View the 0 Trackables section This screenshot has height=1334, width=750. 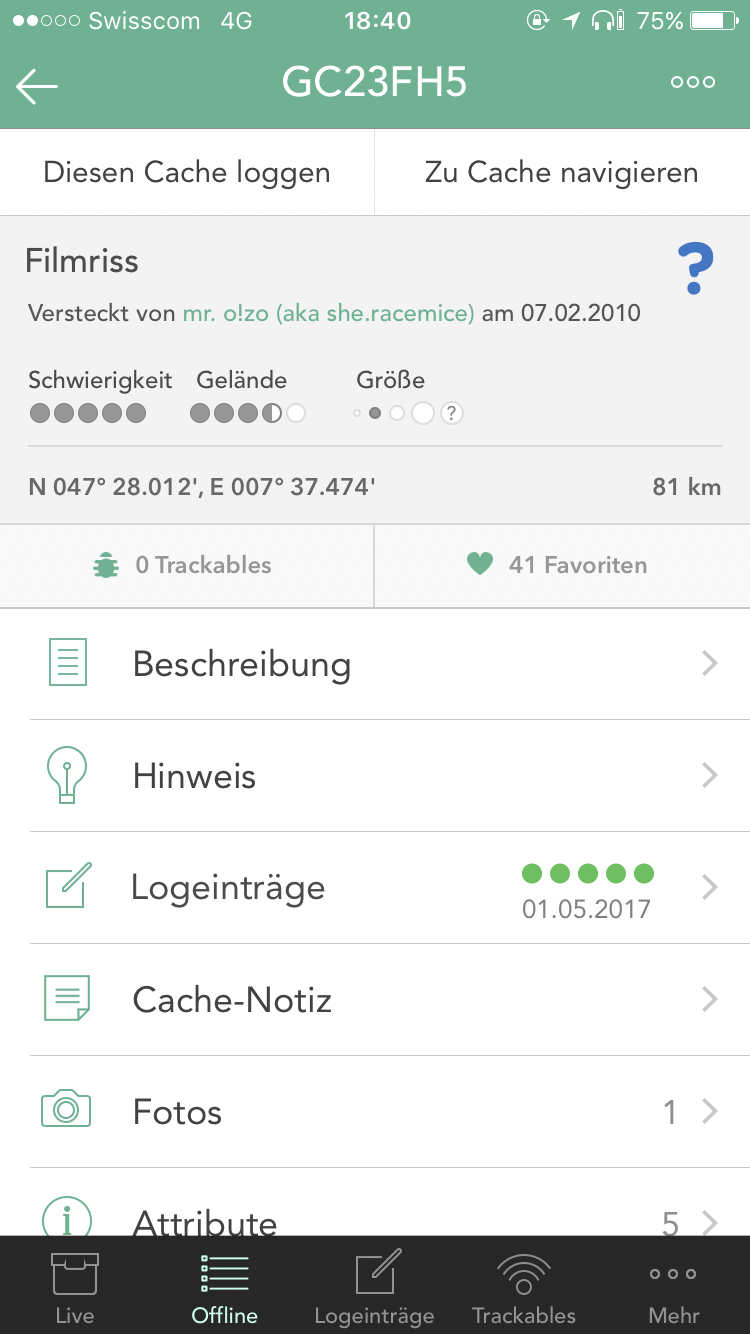pyautogui.click(x=187, y=565)
